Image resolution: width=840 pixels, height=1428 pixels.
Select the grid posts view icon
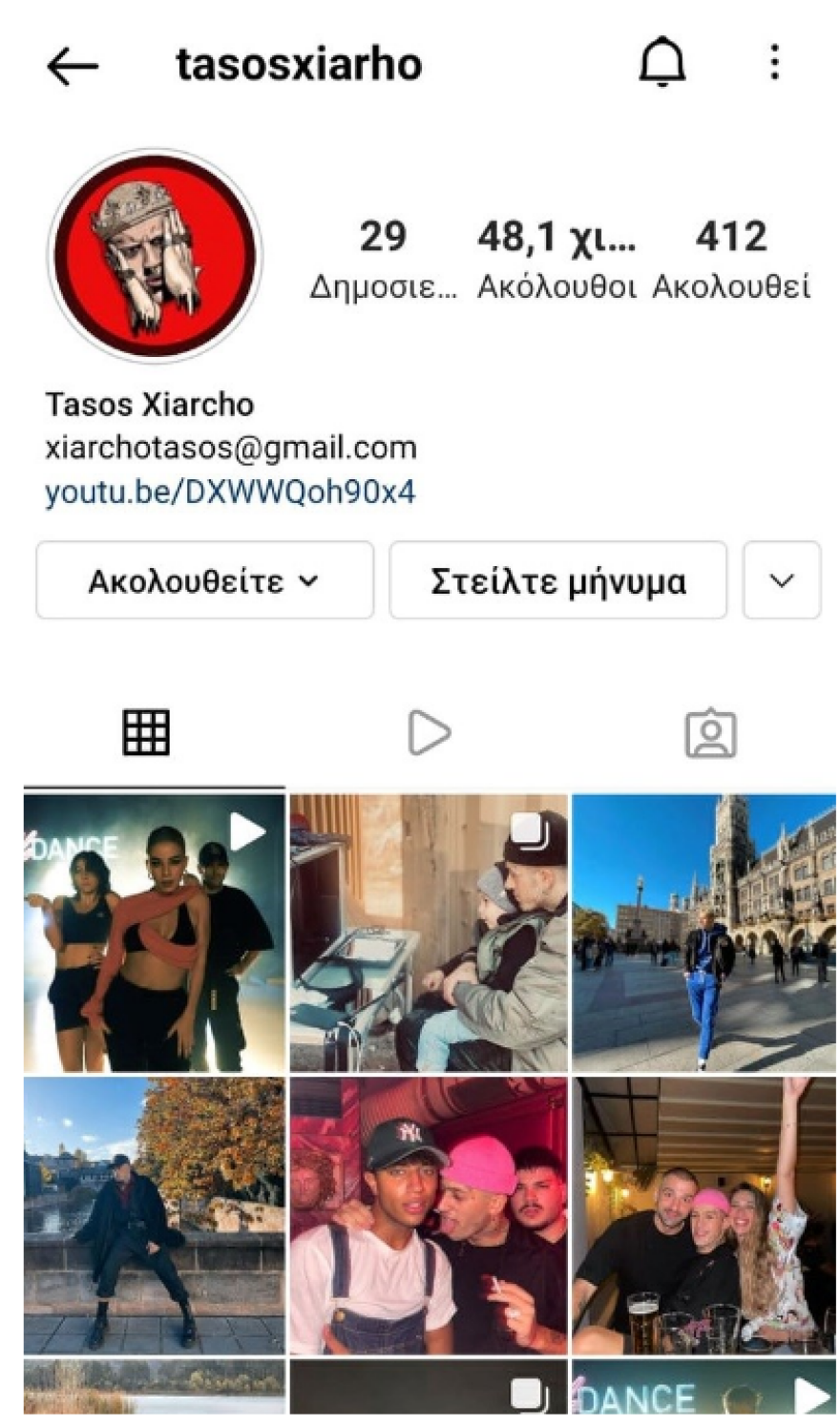click(145, 730)
